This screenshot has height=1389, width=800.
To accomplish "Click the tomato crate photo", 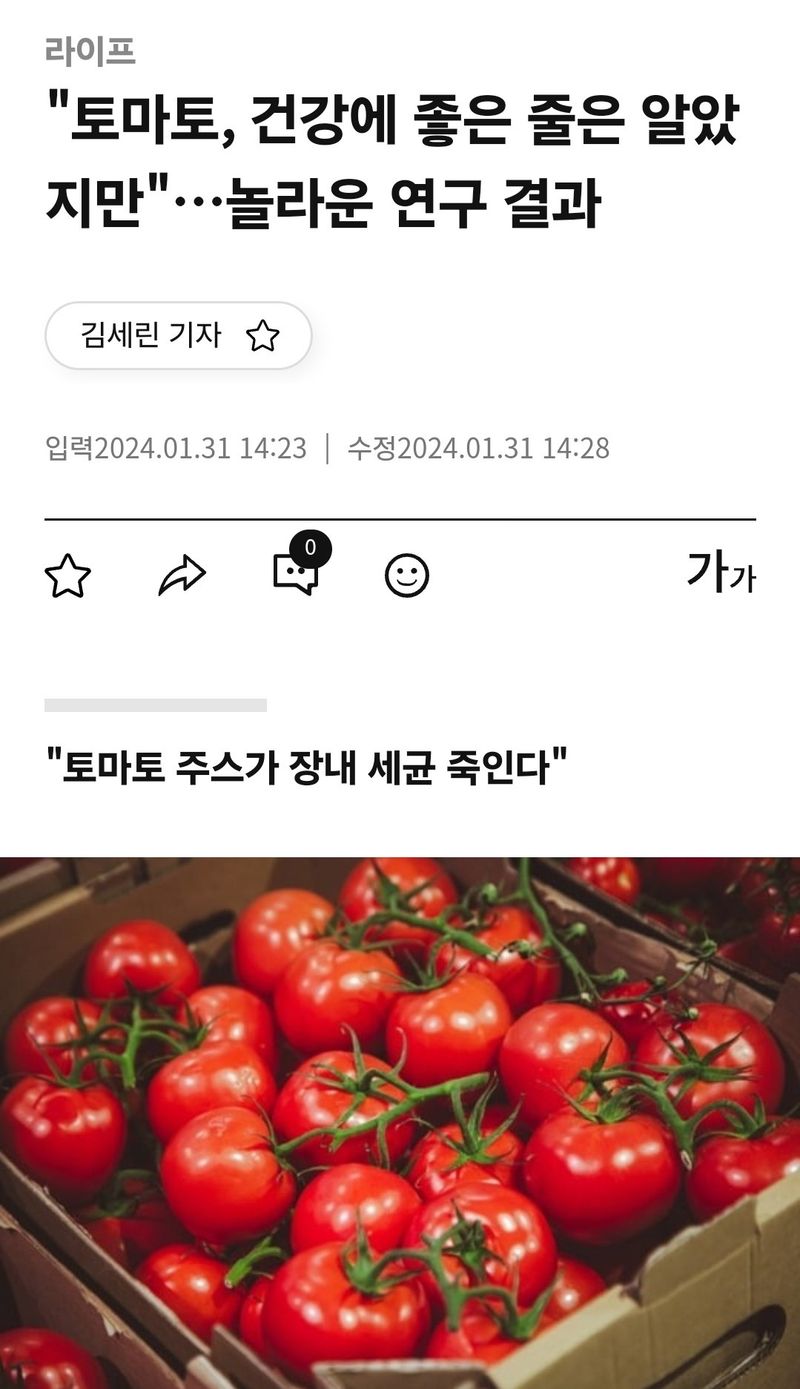I will tap(400, 1110).
